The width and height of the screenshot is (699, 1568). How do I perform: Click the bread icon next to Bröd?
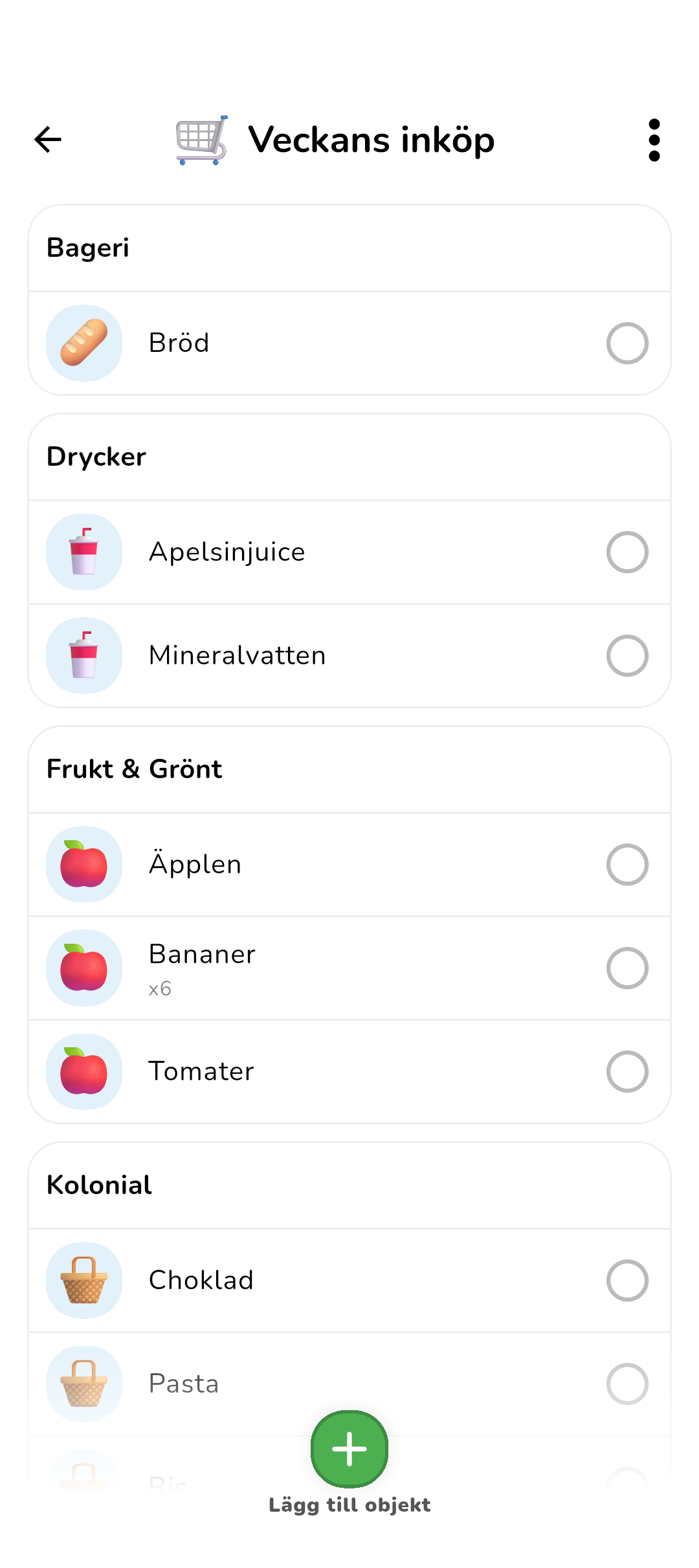tap(84, 343)
